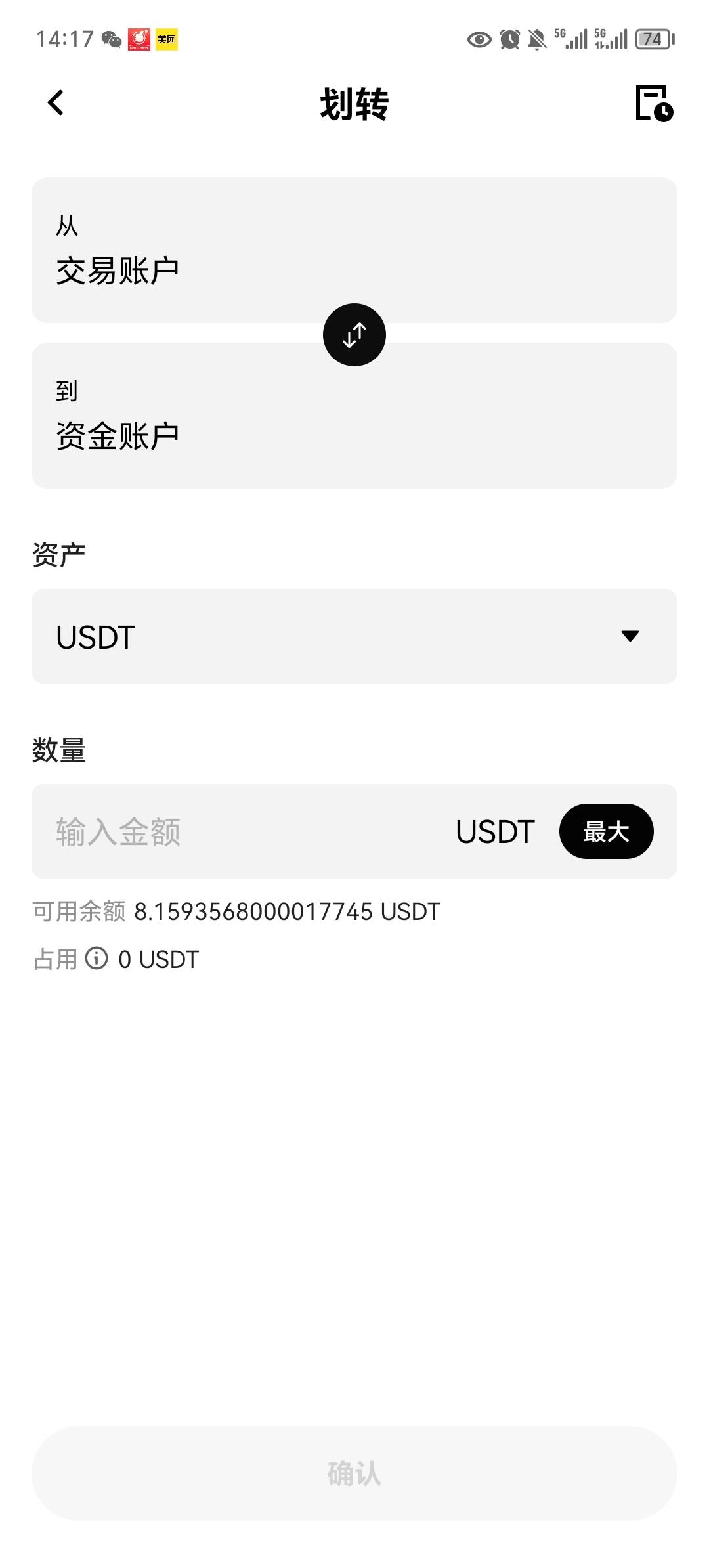This screenshot has height=1568, width=709.
Task: Confirm the transfer with 确认
Action: [x=354, y=1473]
